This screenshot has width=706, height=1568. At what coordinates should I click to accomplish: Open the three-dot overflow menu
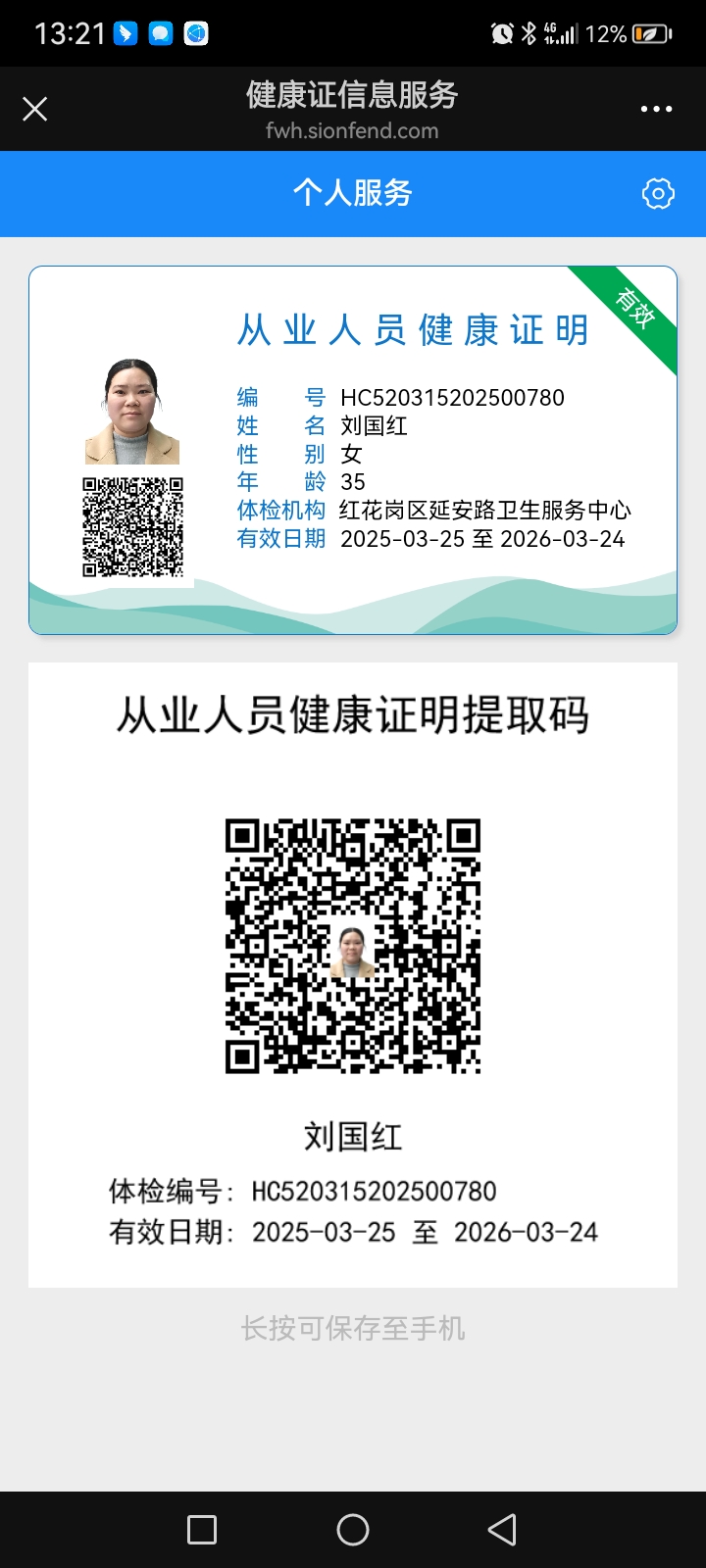[x=656, y=109]
